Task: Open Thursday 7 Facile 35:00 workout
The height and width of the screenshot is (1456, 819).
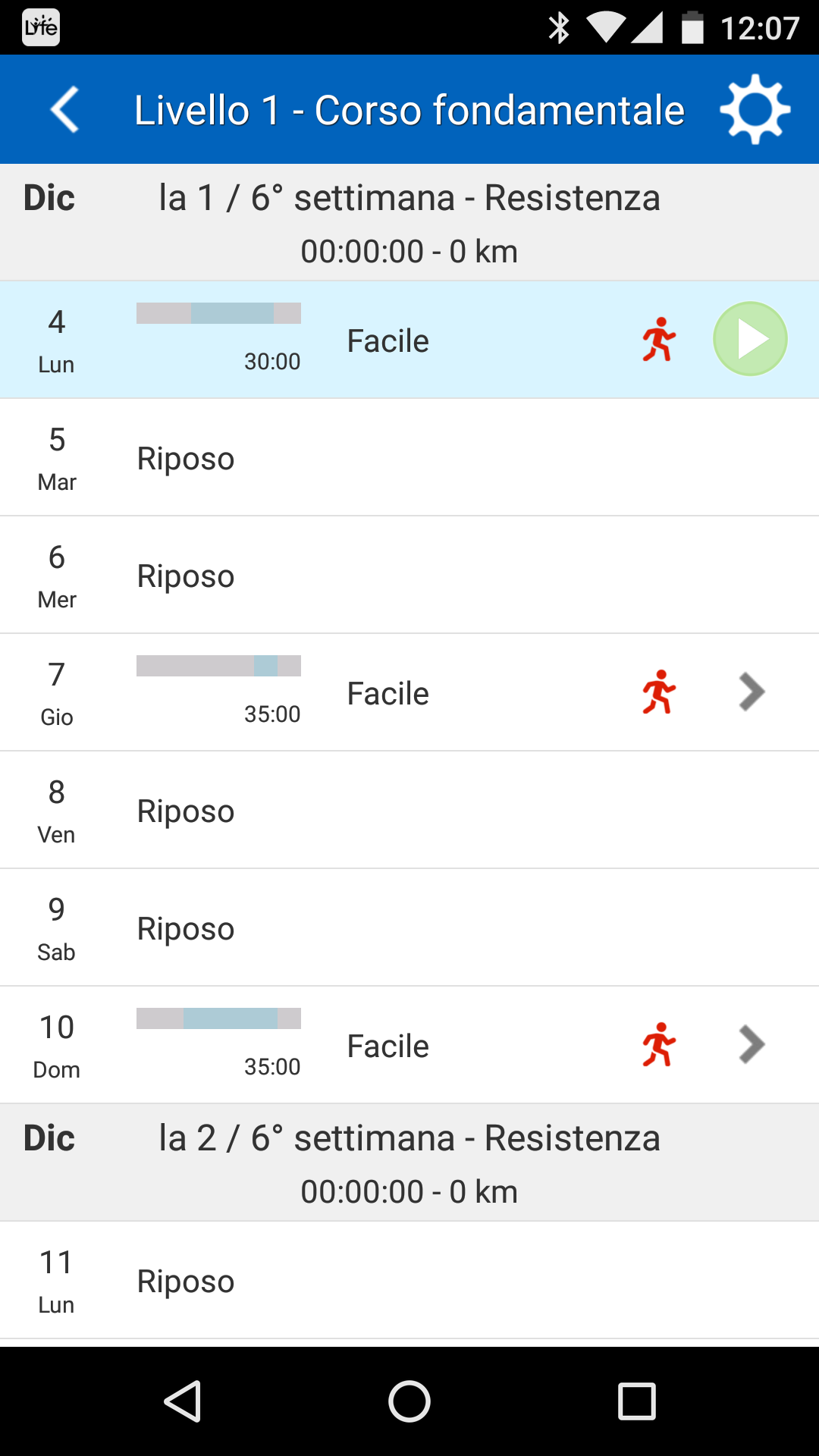Action: (409, 692)
